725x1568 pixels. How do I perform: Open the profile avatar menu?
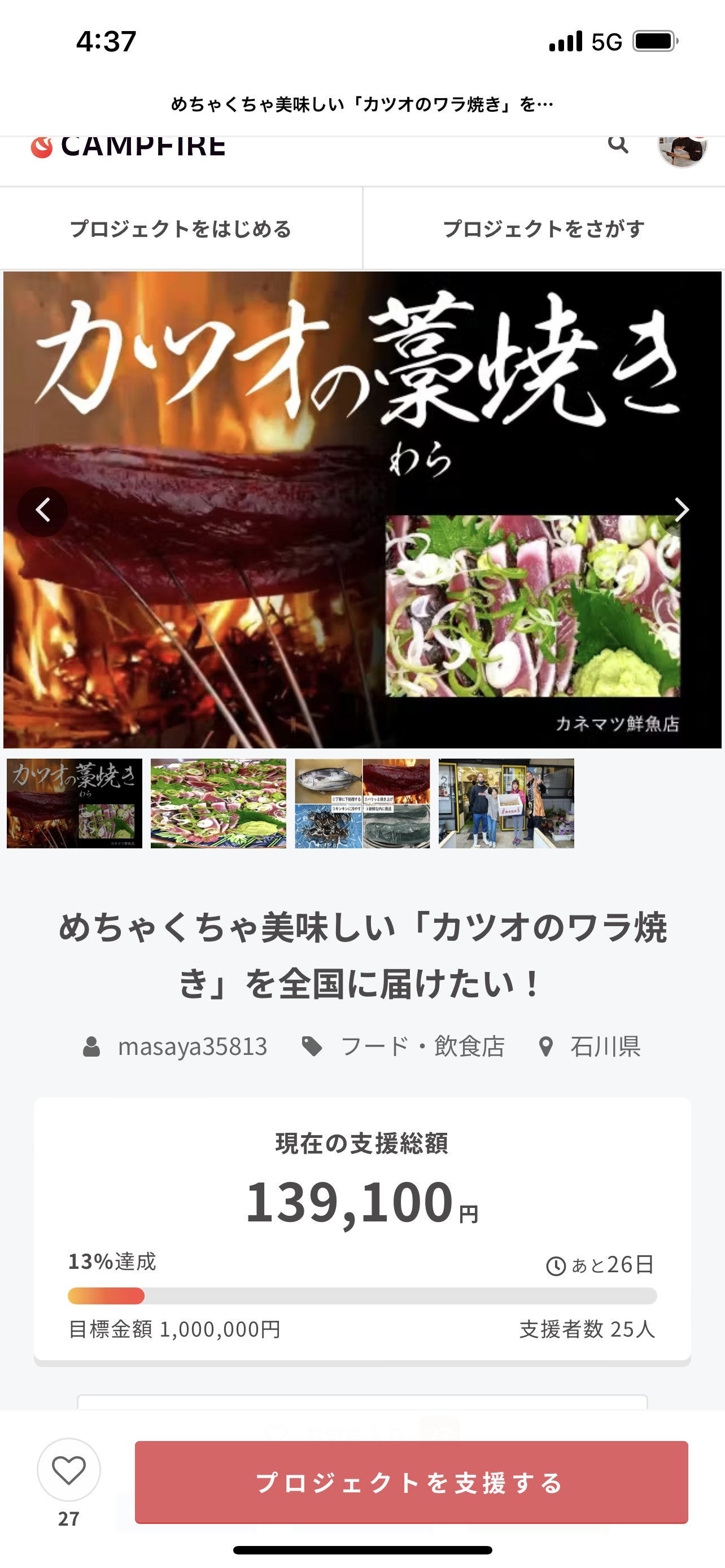(x=682, y=148)
